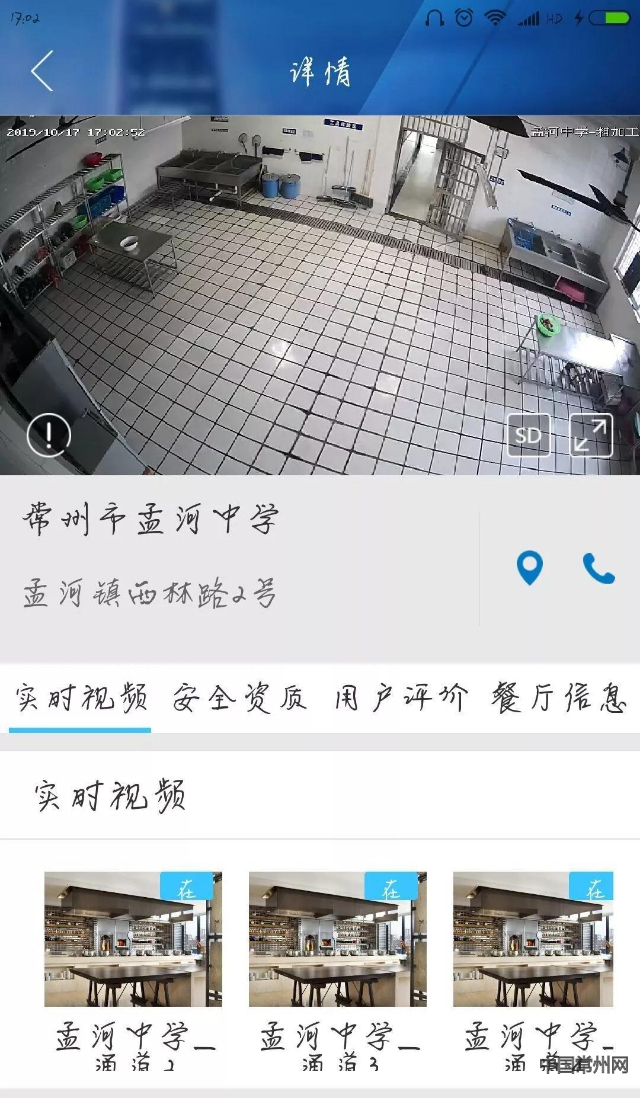
Task: Switch video quality with SD button
Action: (528, 435)
